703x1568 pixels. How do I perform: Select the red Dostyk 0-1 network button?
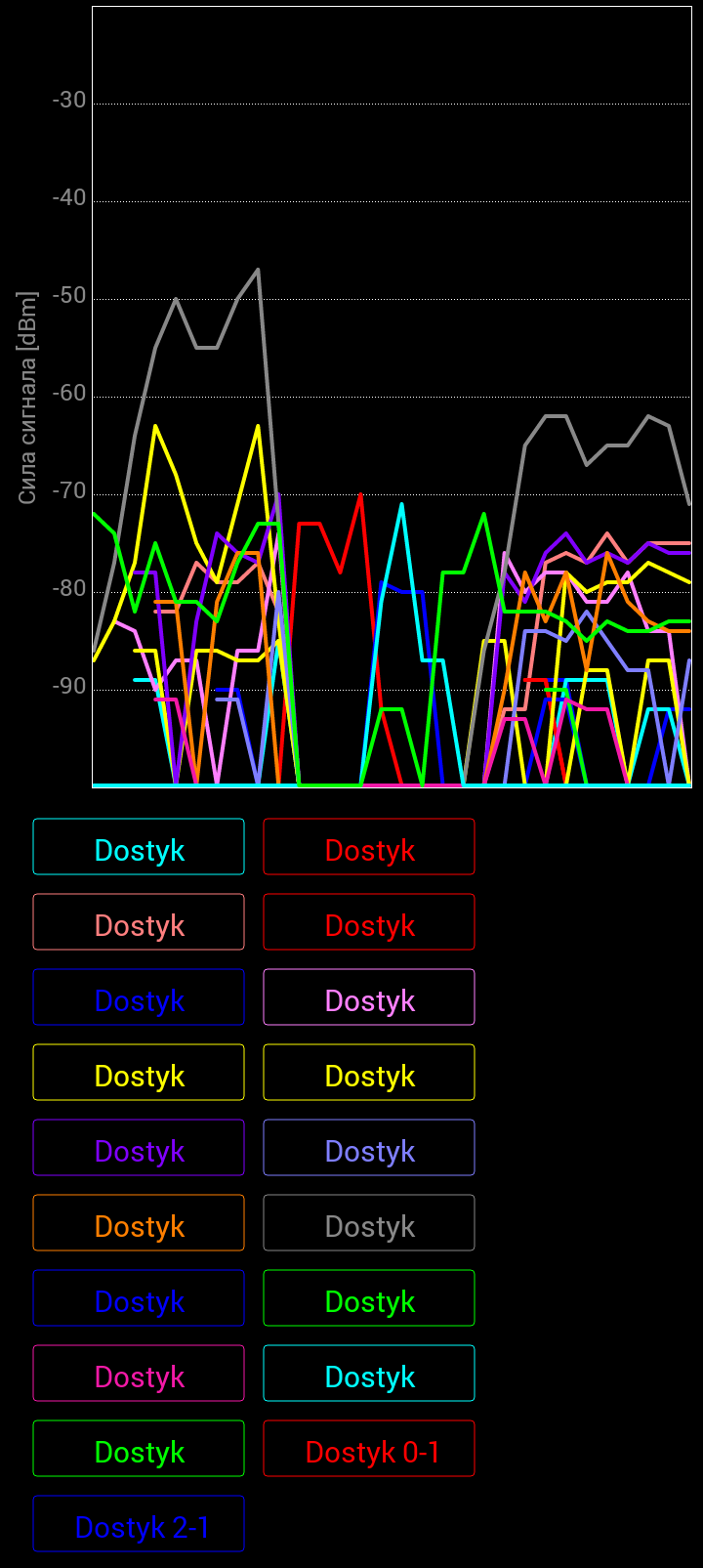pyautogui.click(x=369, y=1448)
